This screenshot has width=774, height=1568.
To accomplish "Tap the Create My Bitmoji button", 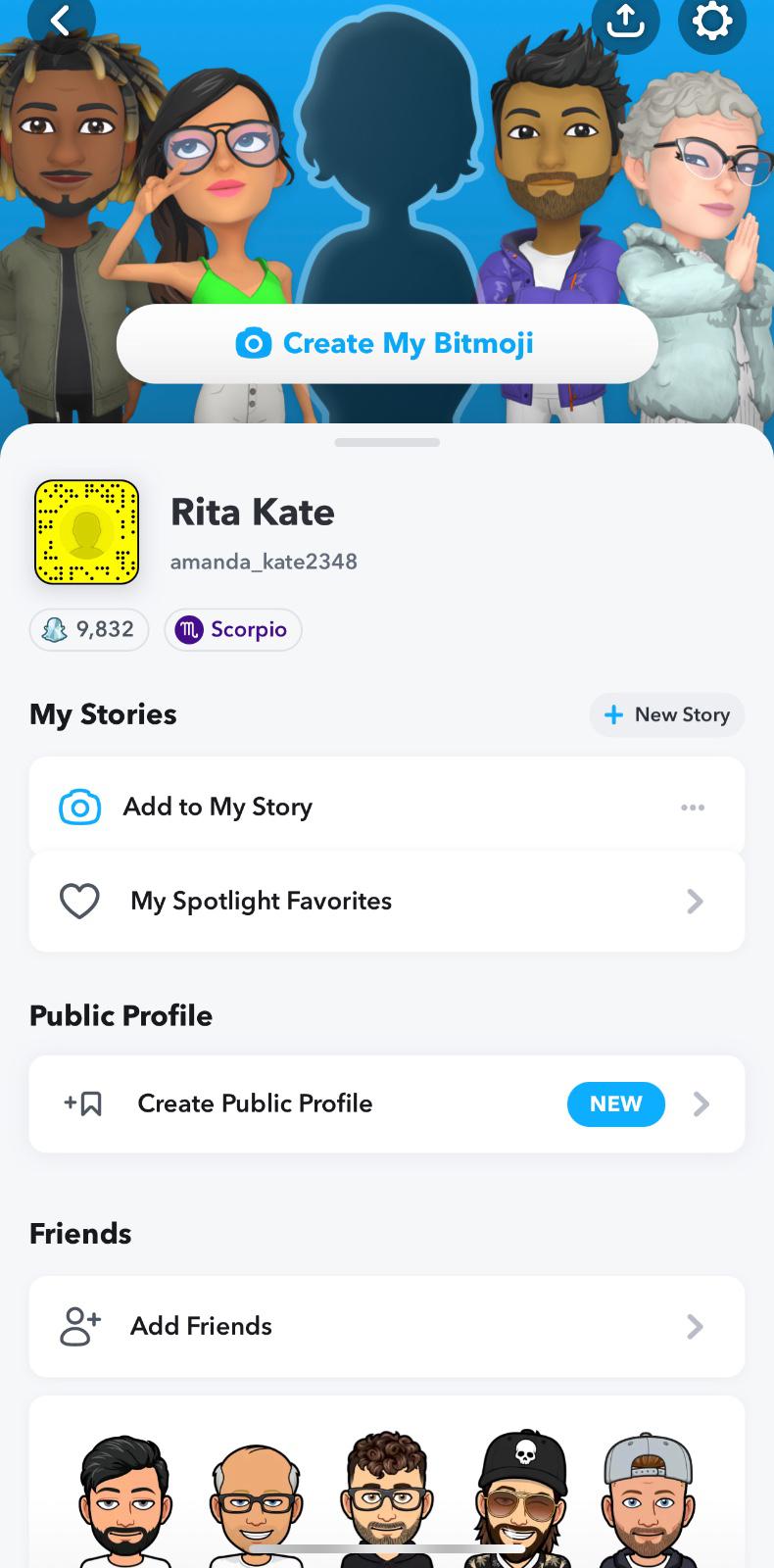I will click(x=387, y=343).
